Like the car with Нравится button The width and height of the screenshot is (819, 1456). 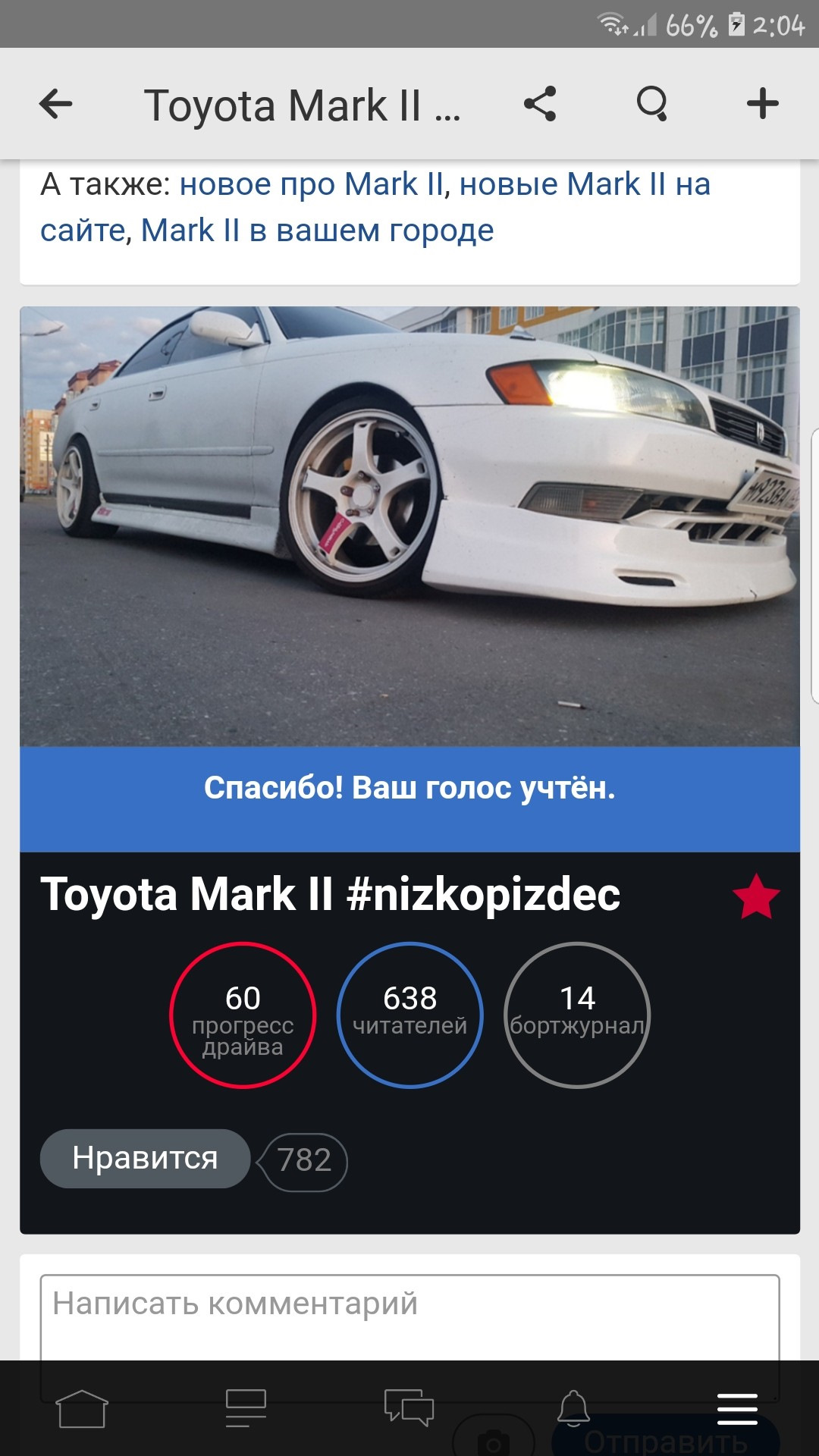145,1158
